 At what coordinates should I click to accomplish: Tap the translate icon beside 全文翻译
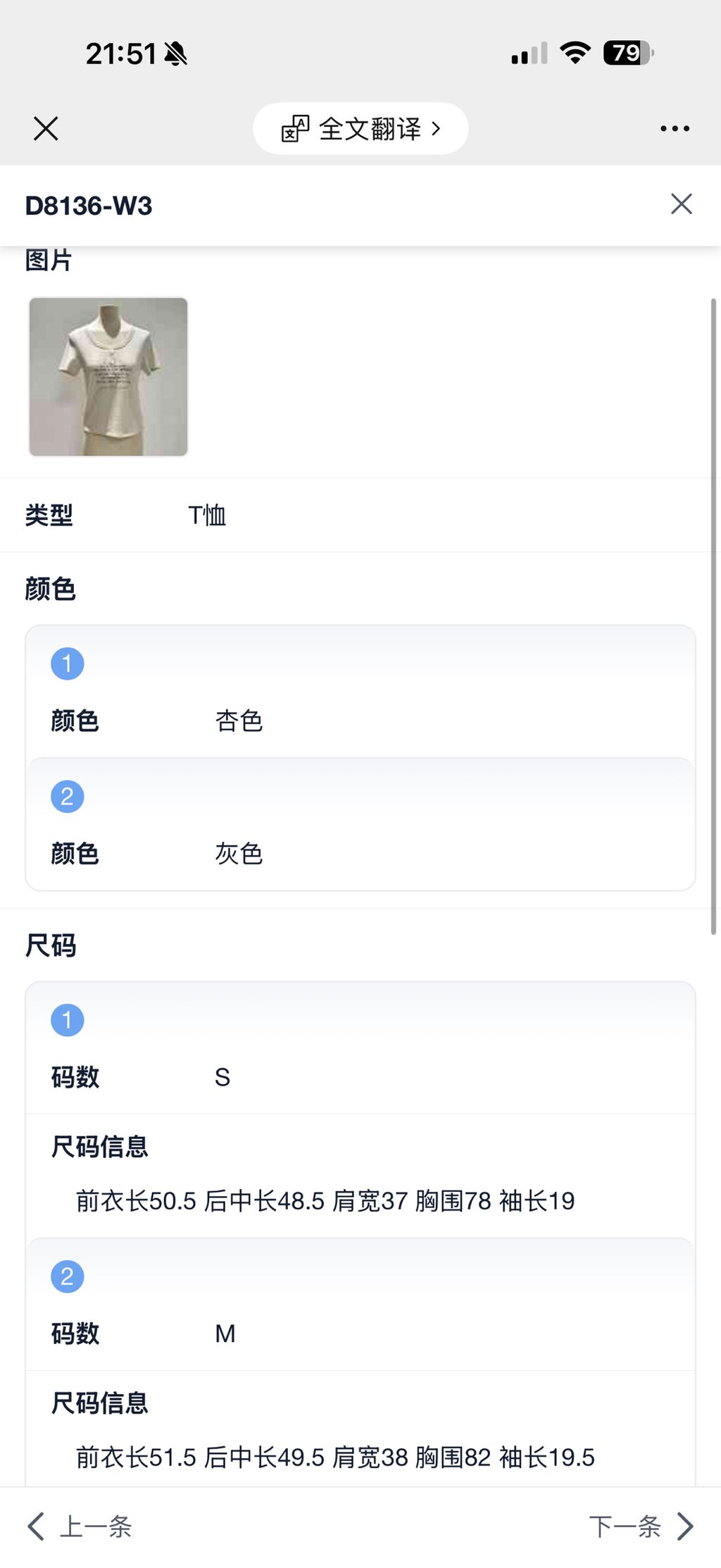click(295, 128)
